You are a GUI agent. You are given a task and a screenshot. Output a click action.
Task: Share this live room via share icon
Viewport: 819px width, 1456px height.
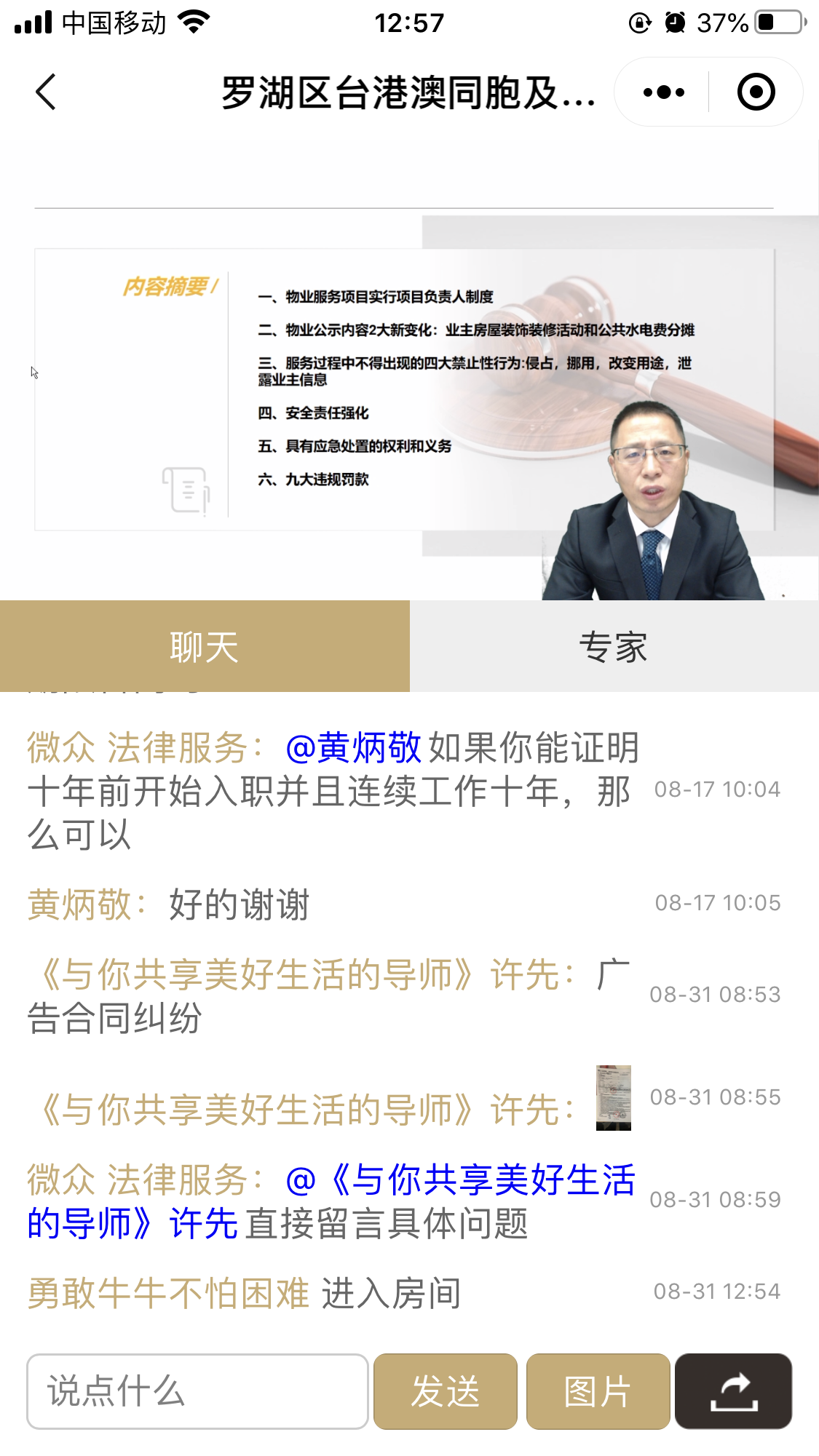[x=733, y=1391]
